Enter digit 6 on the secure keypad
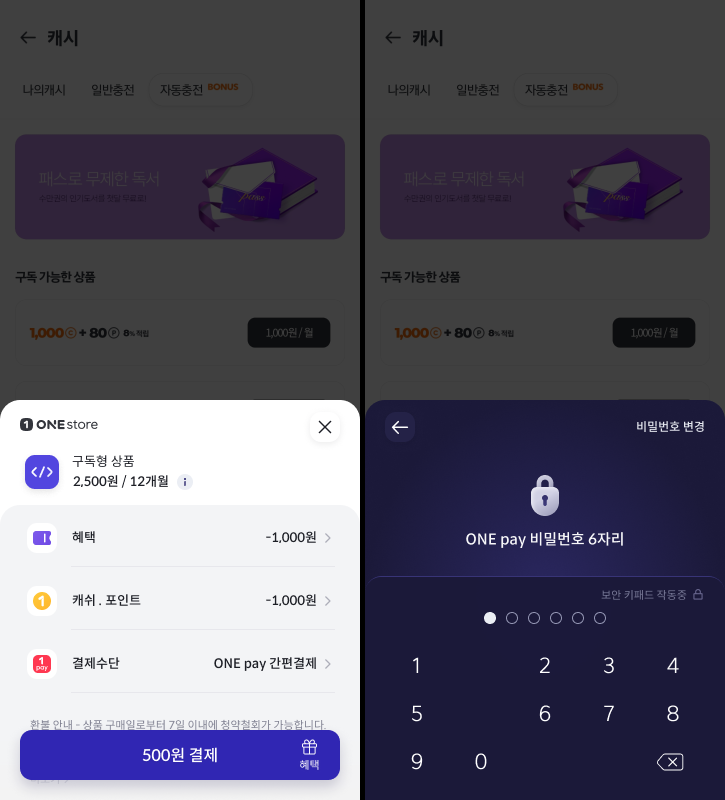Image resolution: width=725 pixels, height=800 pixels. pos(545,714)
